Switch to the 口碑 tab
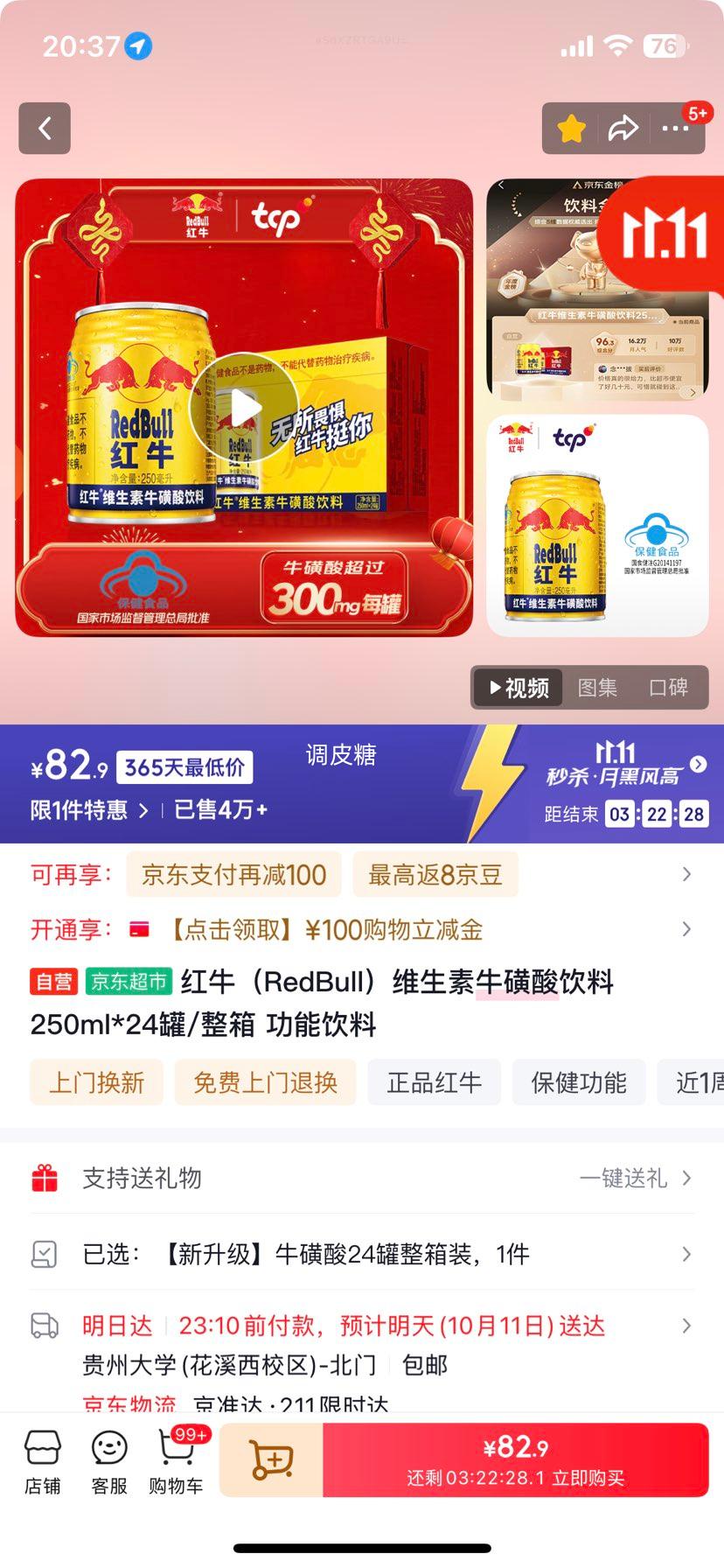Viewport: 724px width, 1568px height. tap(668, 688)
